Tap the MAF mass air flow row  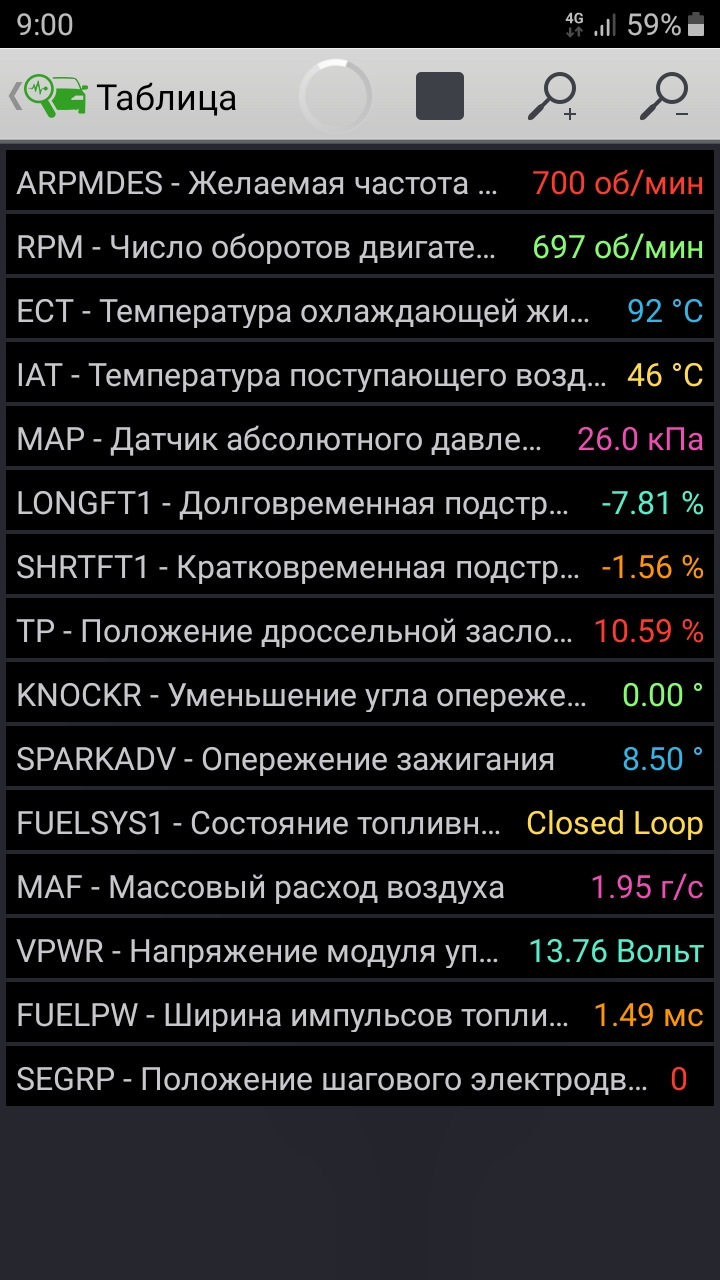point(360,888)
